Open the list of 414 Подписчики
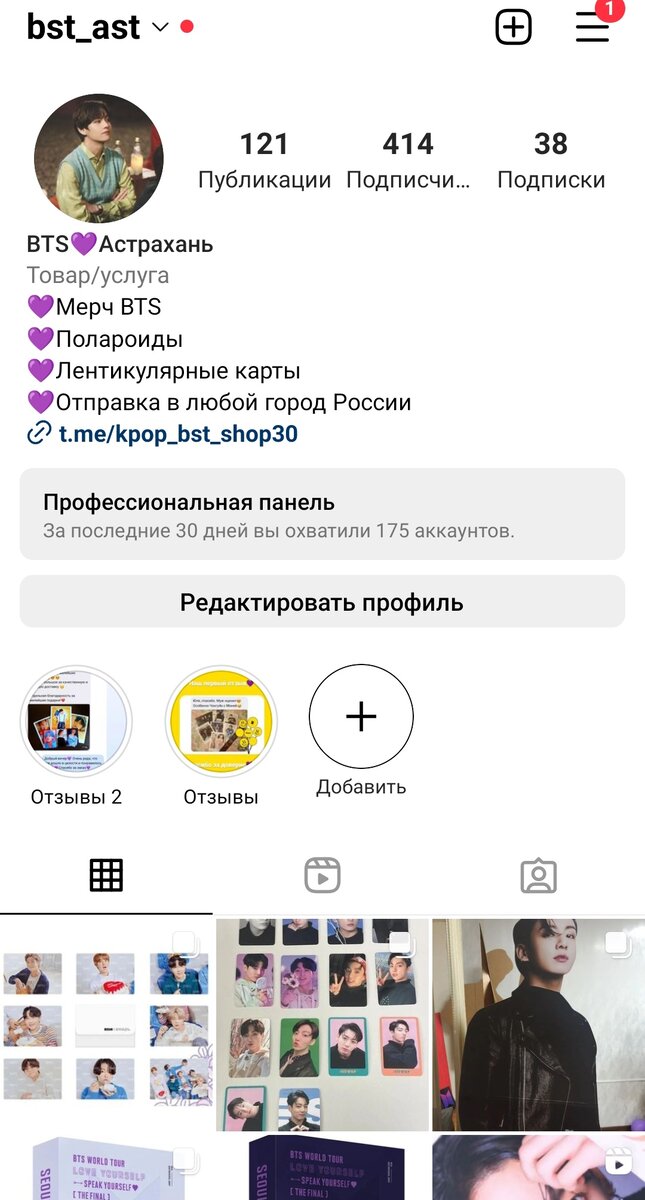This screenshot has height=1200, width=645. point(408,160)
